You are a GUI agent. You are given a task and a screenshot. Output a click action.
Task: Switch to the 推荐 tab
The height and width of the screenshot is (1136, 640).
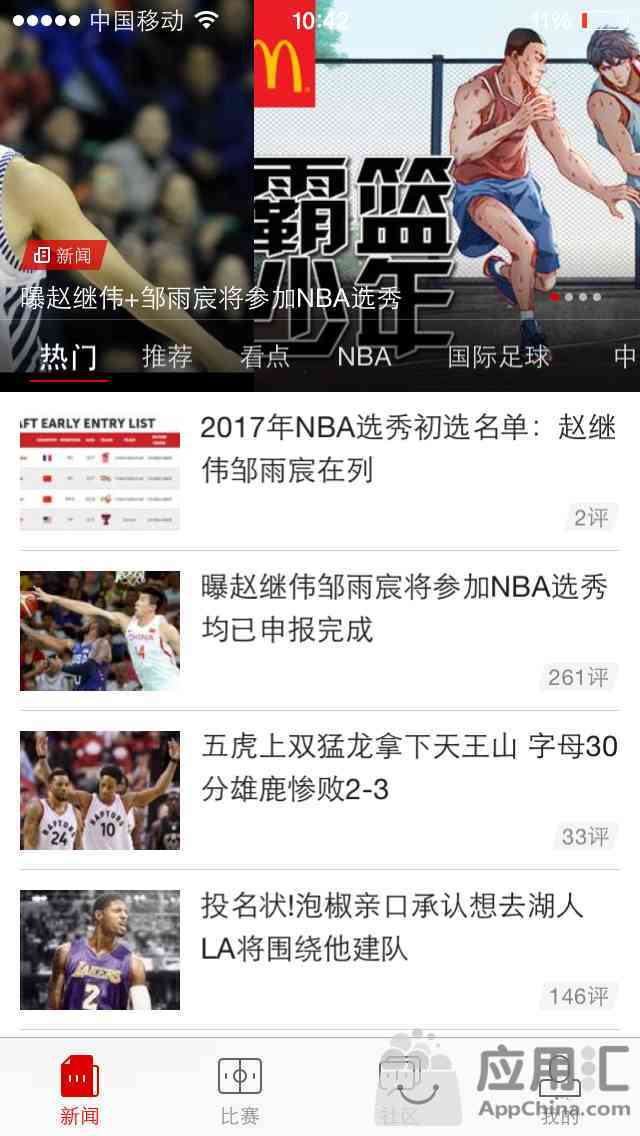click(167, 357)
